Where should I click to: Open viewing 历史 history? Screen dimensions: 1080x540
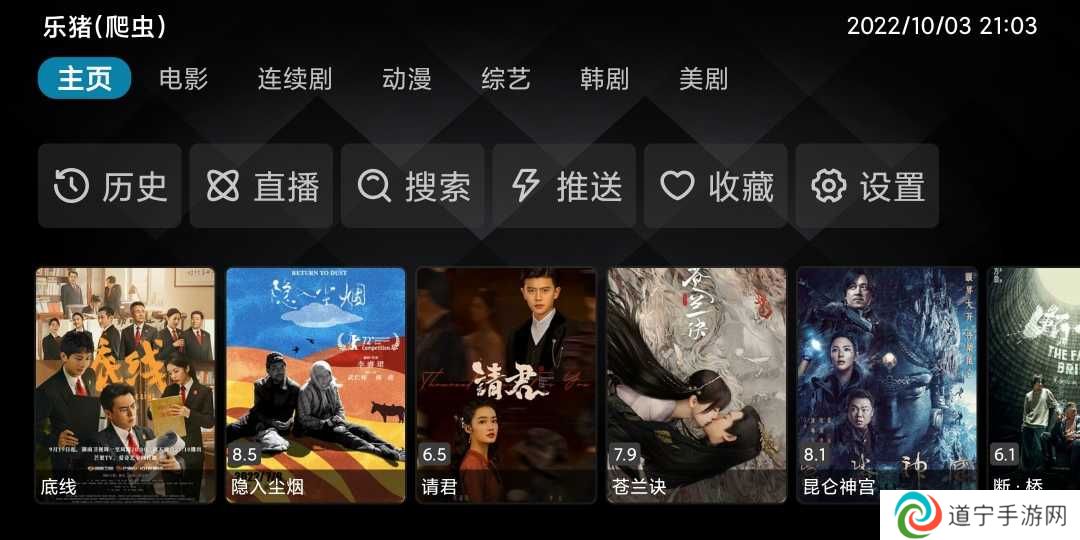(x=110, y=186)
